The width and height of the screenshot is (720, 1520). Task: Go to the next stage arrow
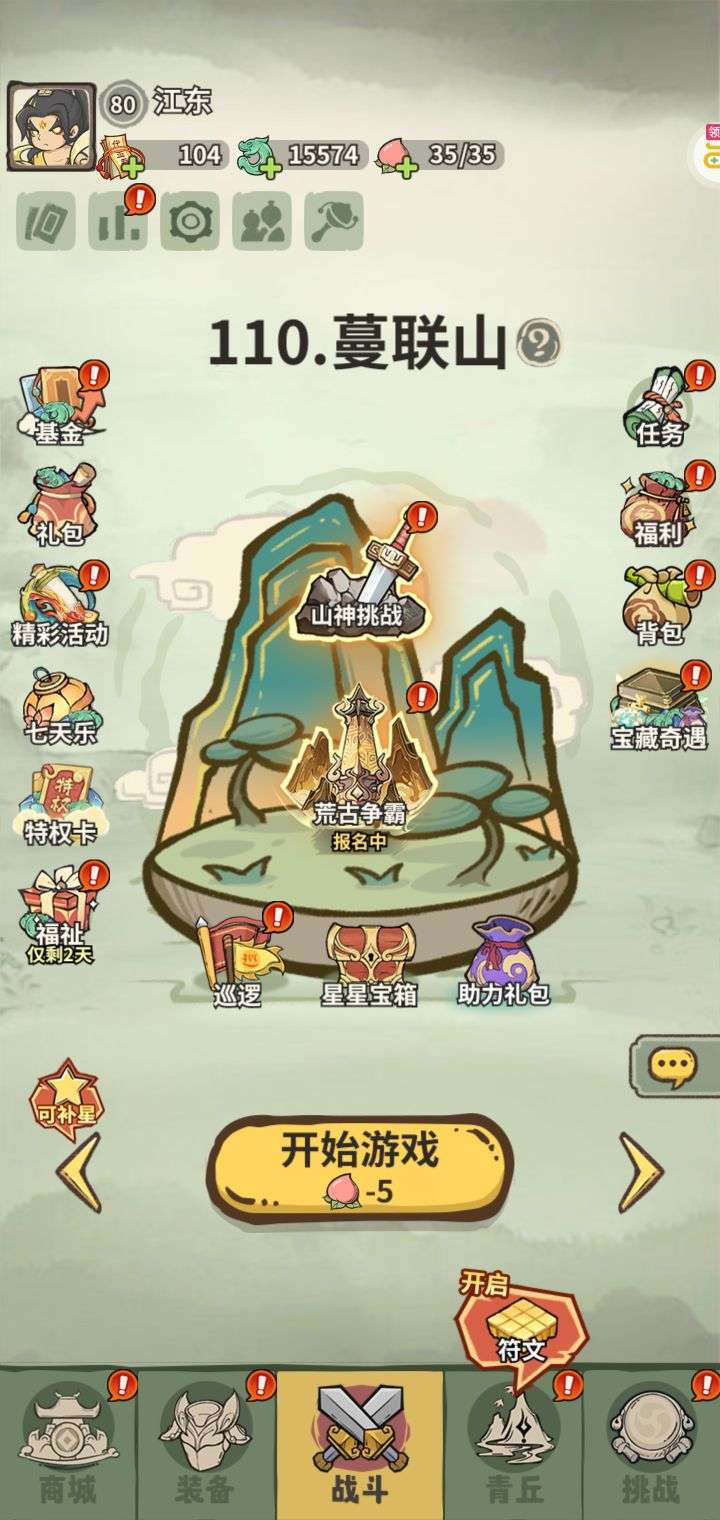click(x=640, y=1172)
